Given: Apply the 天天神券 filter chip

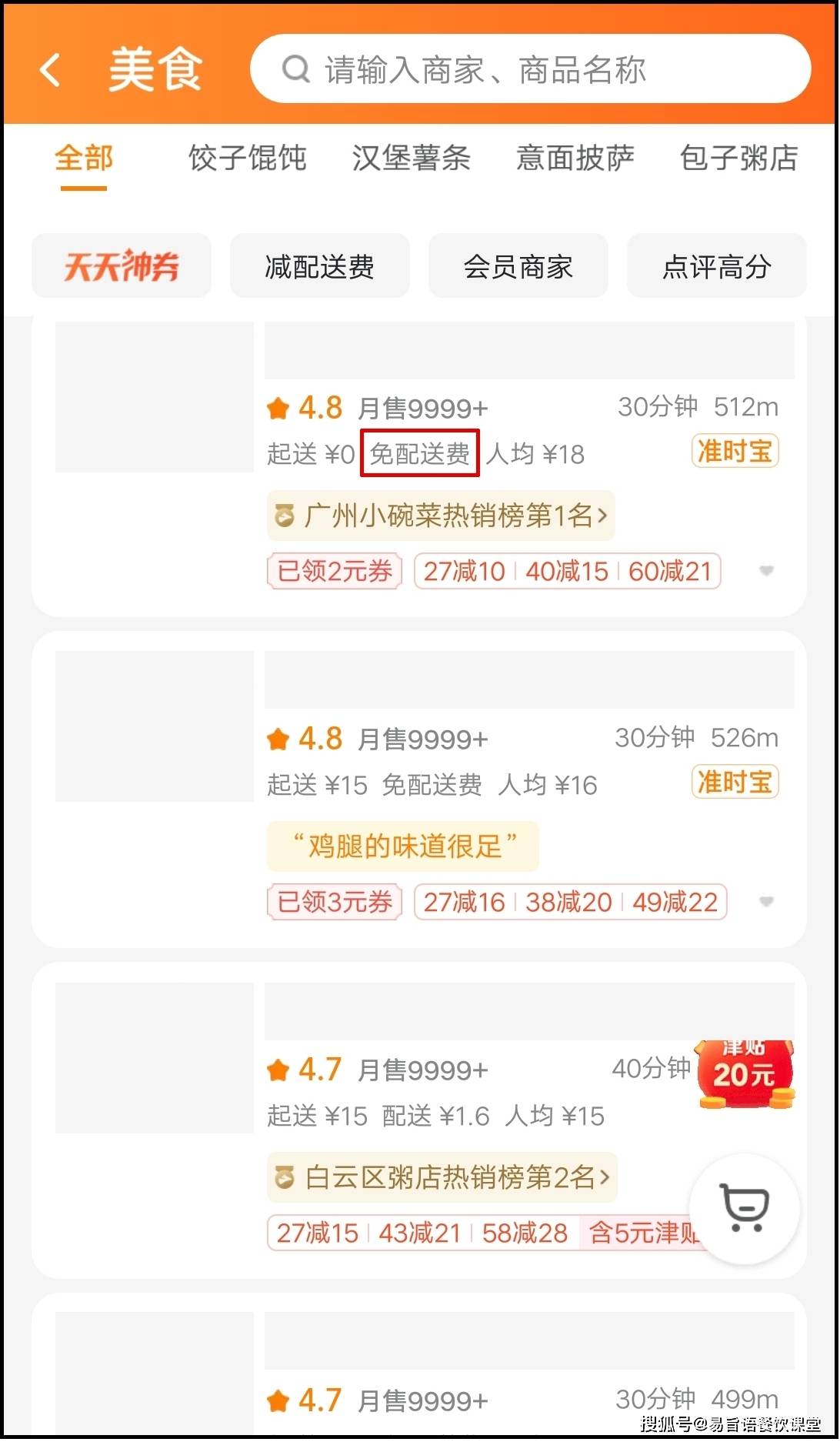Looking at the screenshot, I should [x=121, y=266].
